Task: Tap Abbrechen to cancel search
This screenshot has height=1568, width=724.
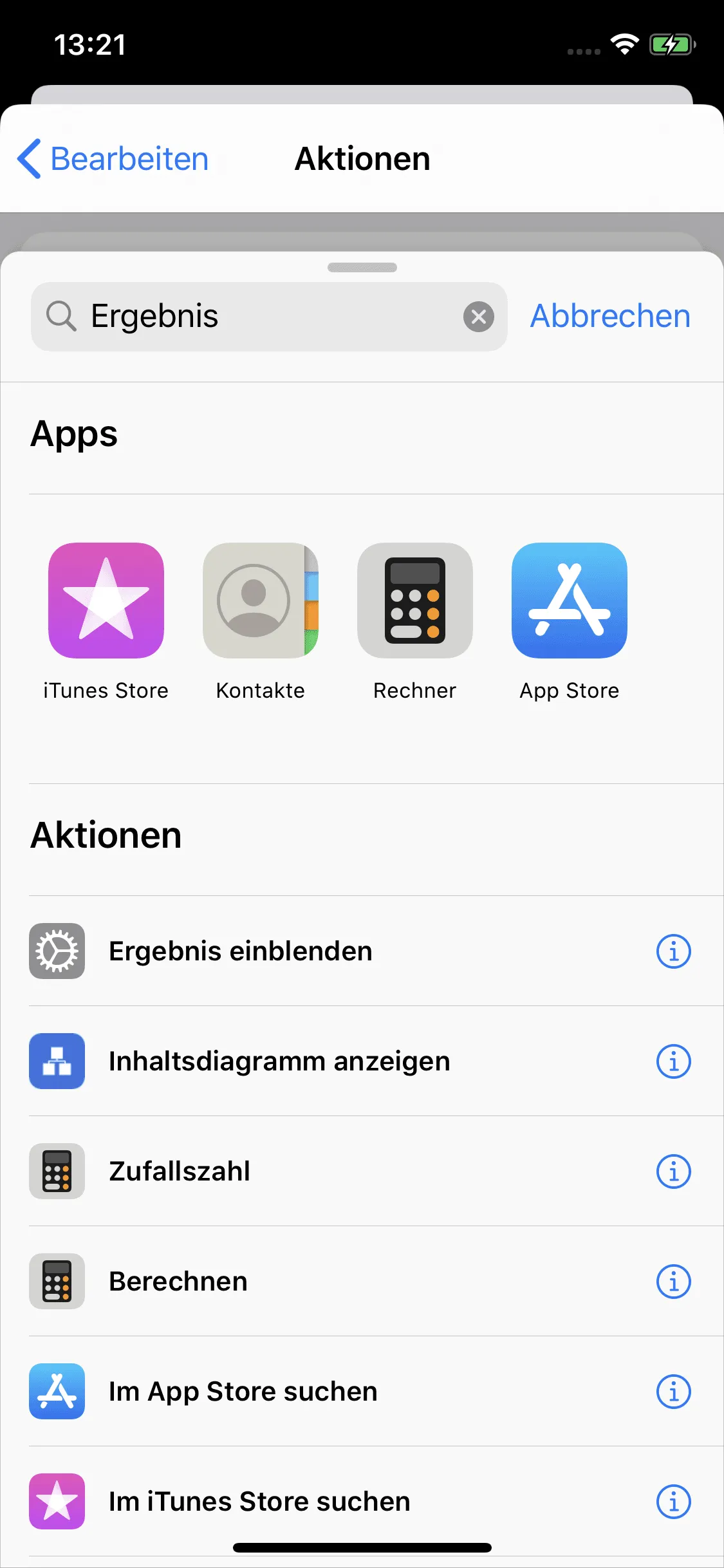Action: [610, 316]
